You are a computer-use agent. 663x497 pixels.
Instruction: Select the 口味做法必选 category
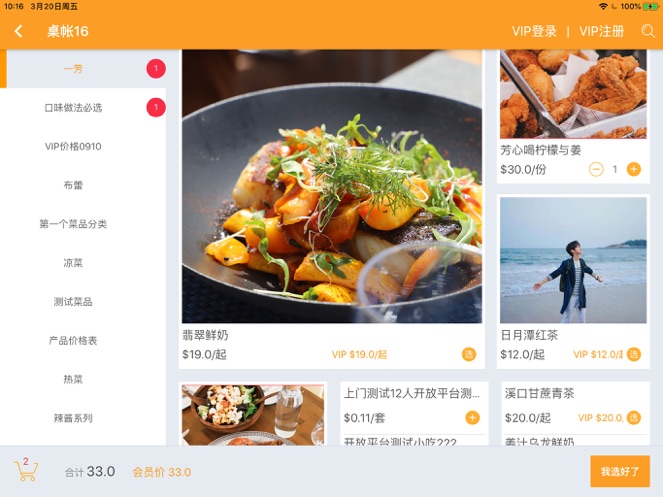coord(73,108)
